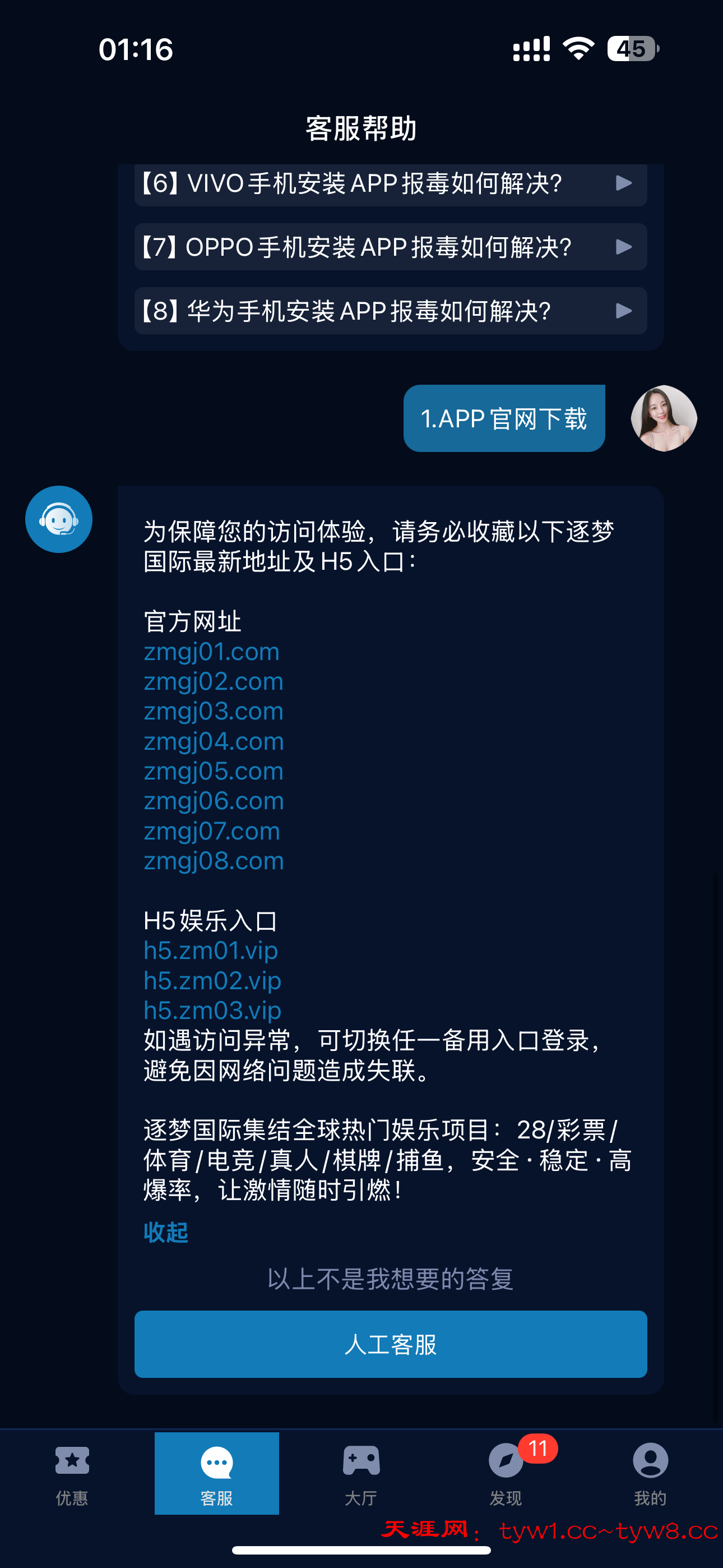This screenshot has height=1568, width=723.
Task: Open the zmgj07.com link
Action: 211,831
